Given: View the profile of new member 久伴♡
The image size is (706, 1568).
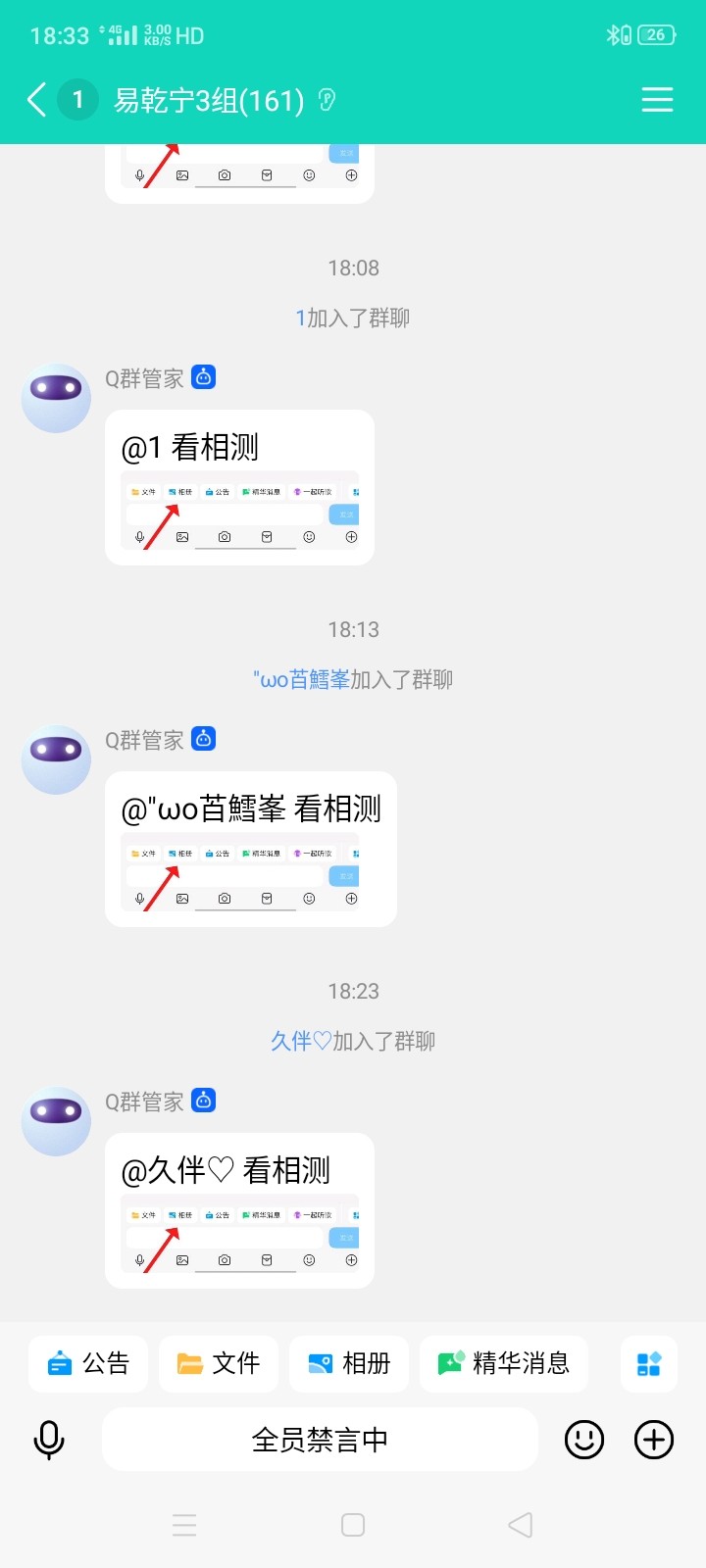Looking at the screenshot, I should point(301,1041).
